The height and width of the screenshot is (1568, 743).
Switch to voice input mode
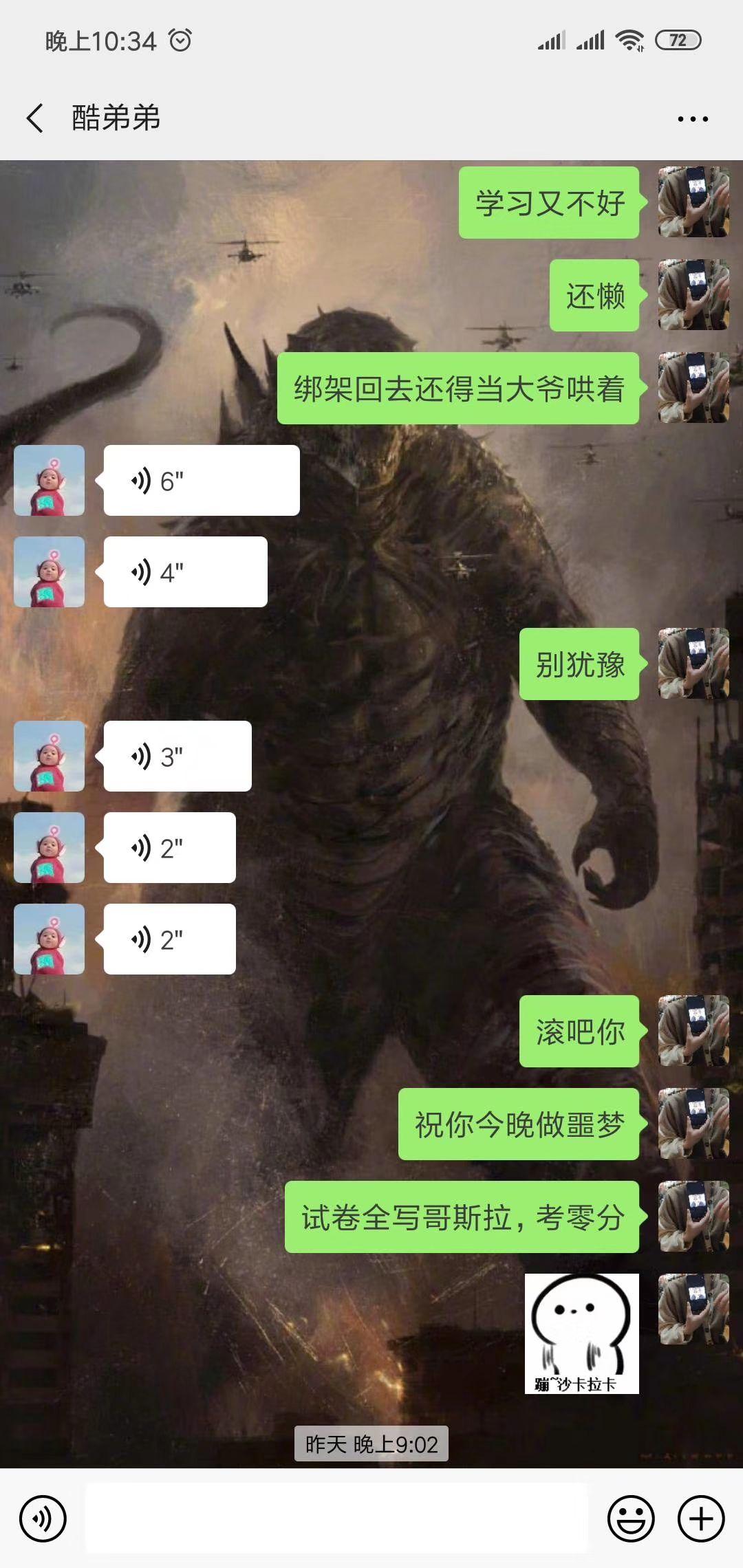click(43, 1518)
